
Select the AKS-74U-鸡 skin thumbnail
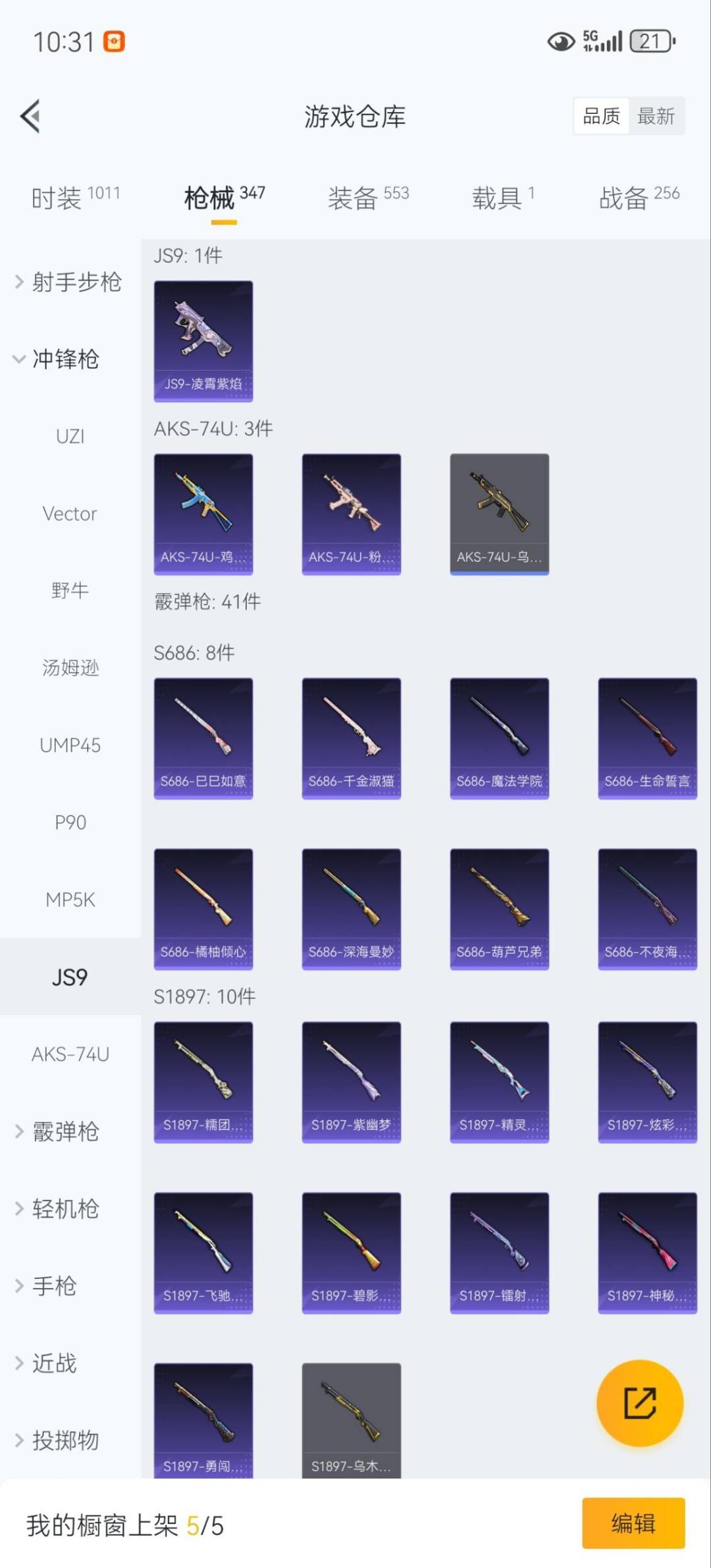(203, 514)
